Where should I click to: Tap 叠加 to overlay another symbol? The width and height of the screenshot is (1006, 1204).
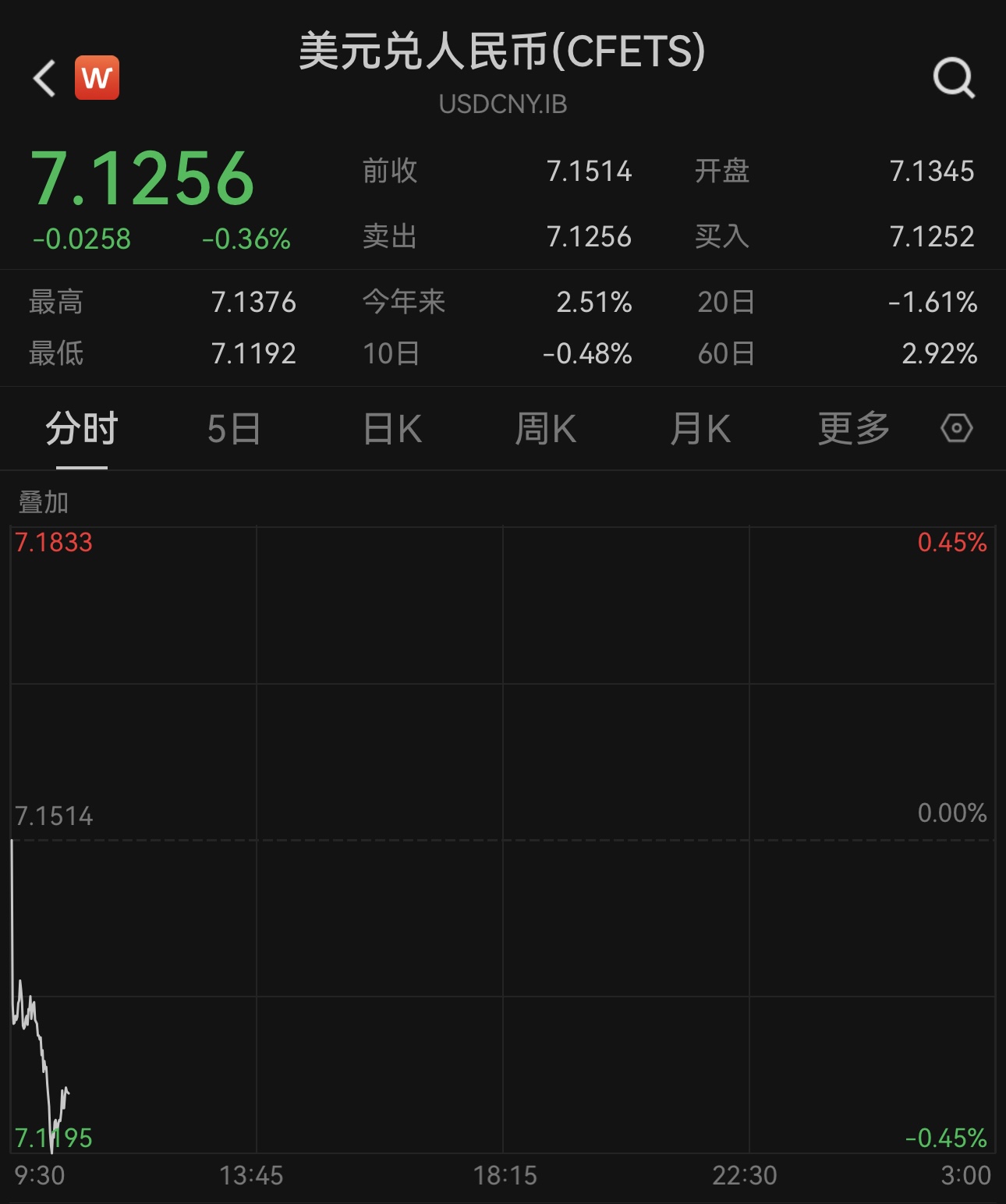tap(44, 502)
